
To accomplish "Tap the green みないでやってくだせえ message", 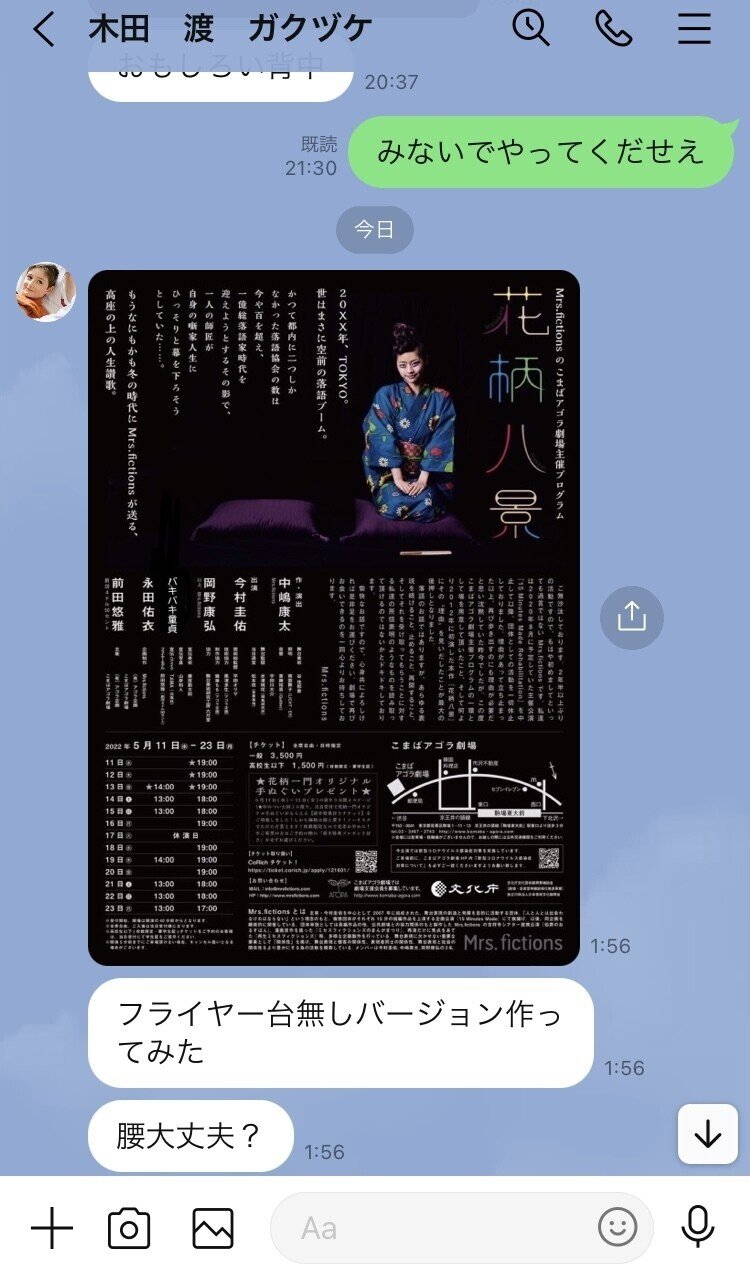I will [545, 151].
